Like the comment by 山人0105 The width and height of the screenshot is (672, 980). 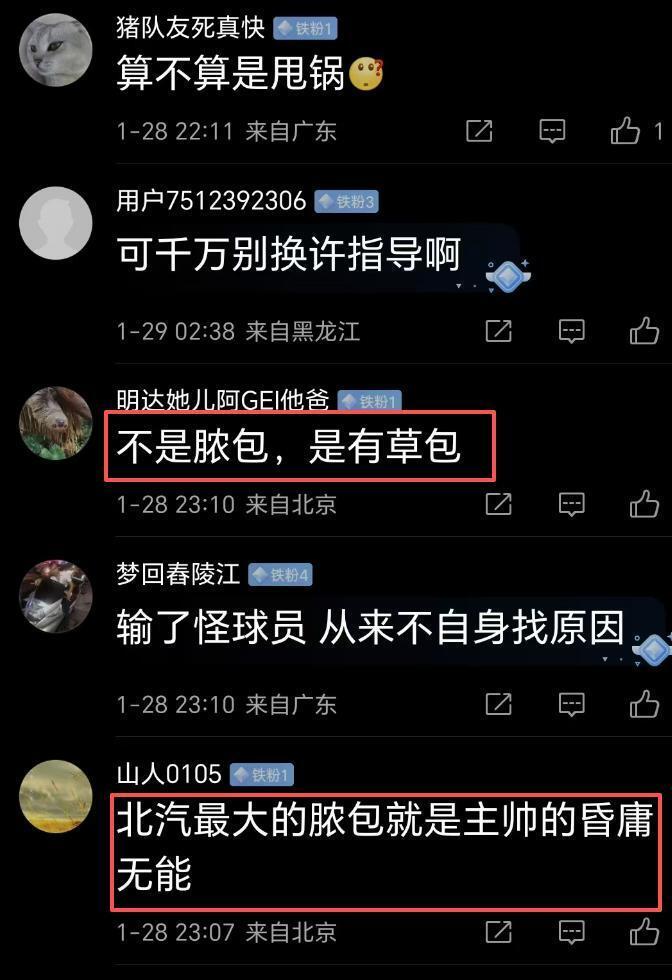pos(644,933)
